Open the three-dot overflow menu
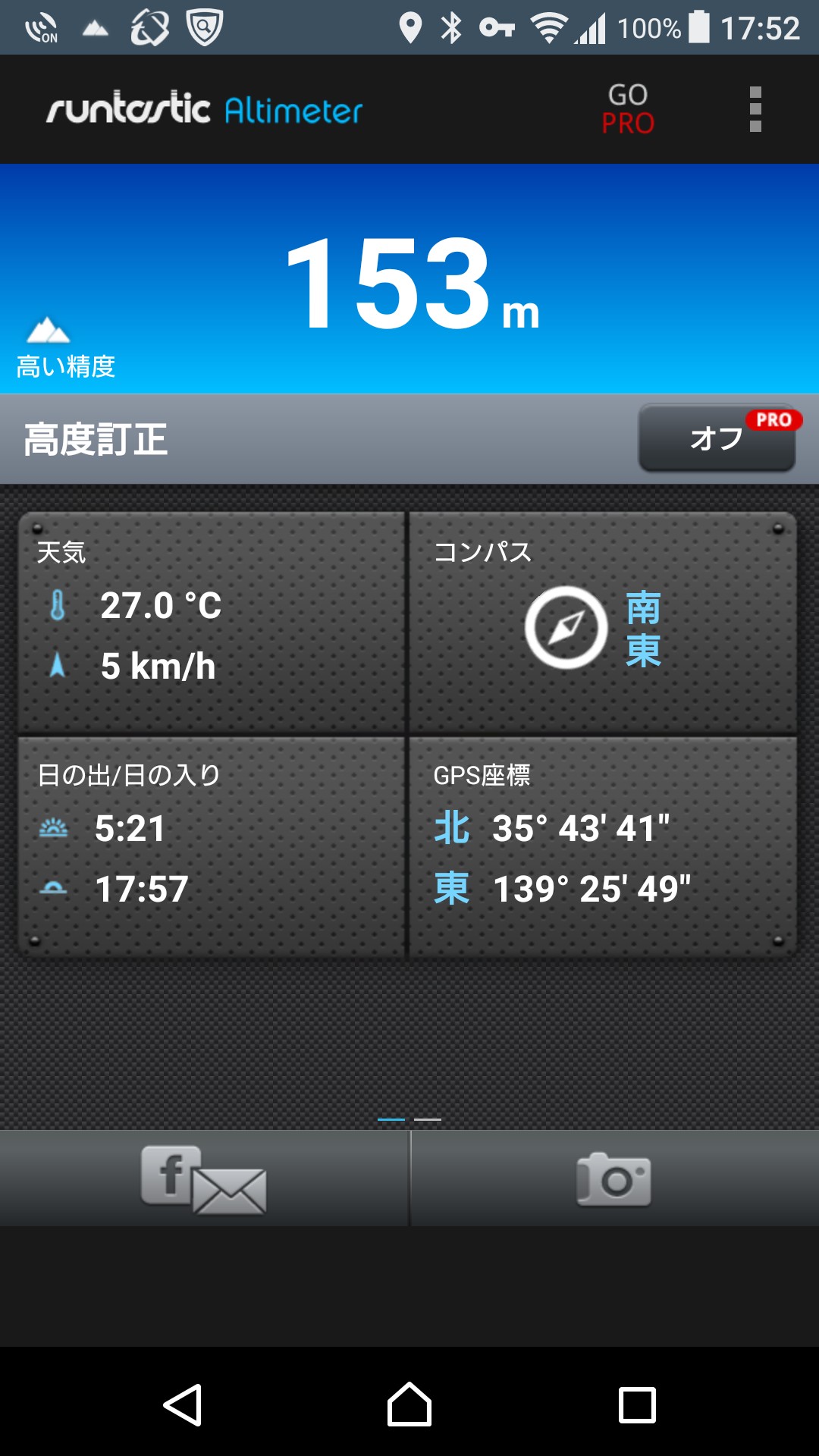 [755, 109]
